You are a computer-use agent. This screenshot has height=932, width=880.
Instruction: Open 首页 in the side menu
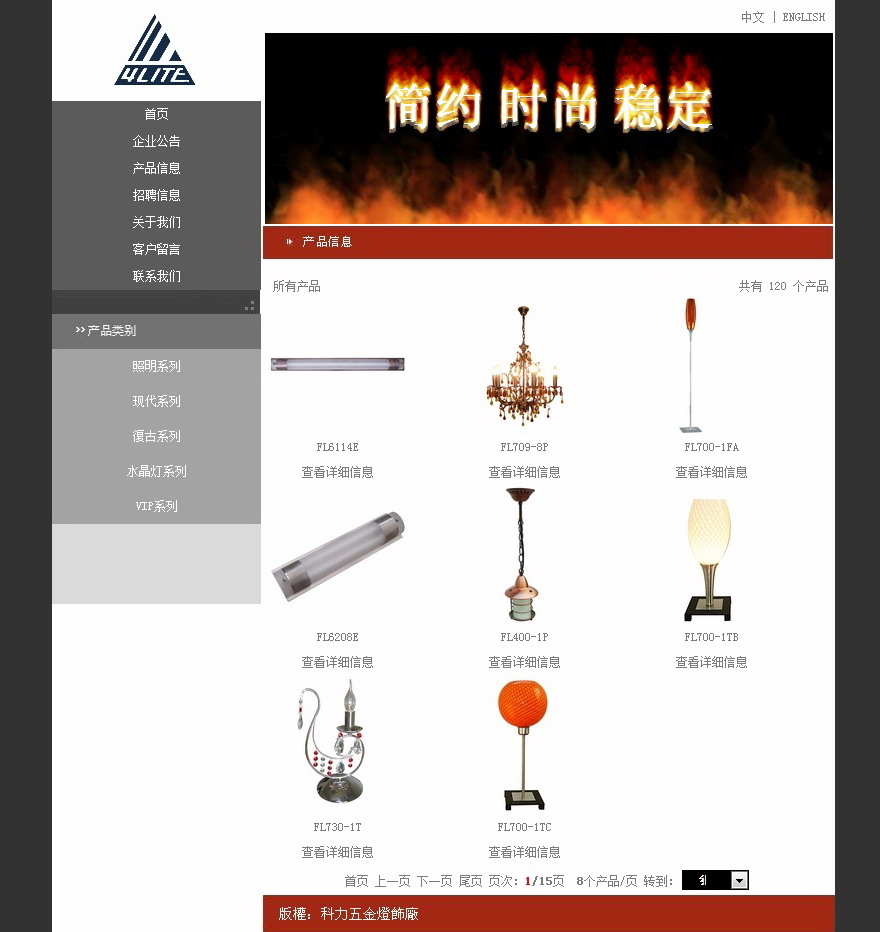(x=156, y=114)
